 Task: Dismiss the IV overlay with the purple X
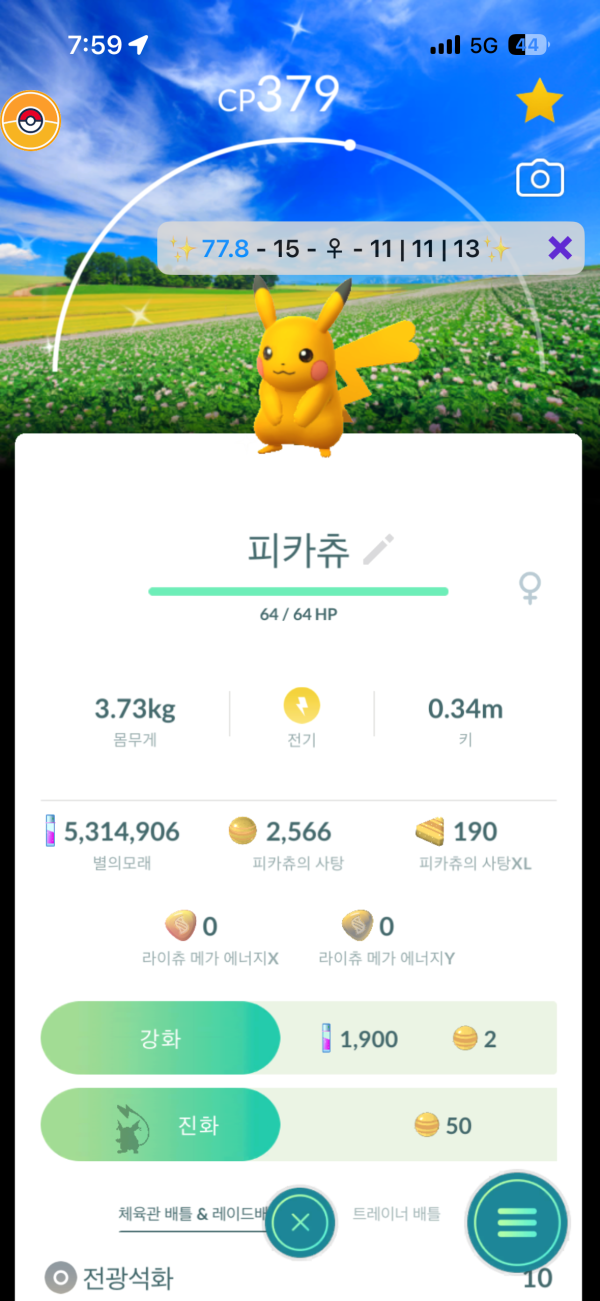560,248
